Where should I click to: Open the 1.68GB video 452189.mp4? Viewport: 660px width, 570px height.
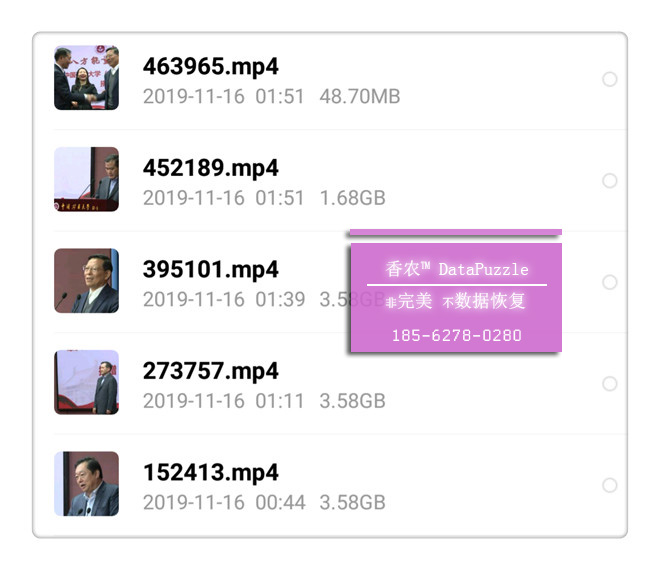pyautogui.click(x=211, y=168)
